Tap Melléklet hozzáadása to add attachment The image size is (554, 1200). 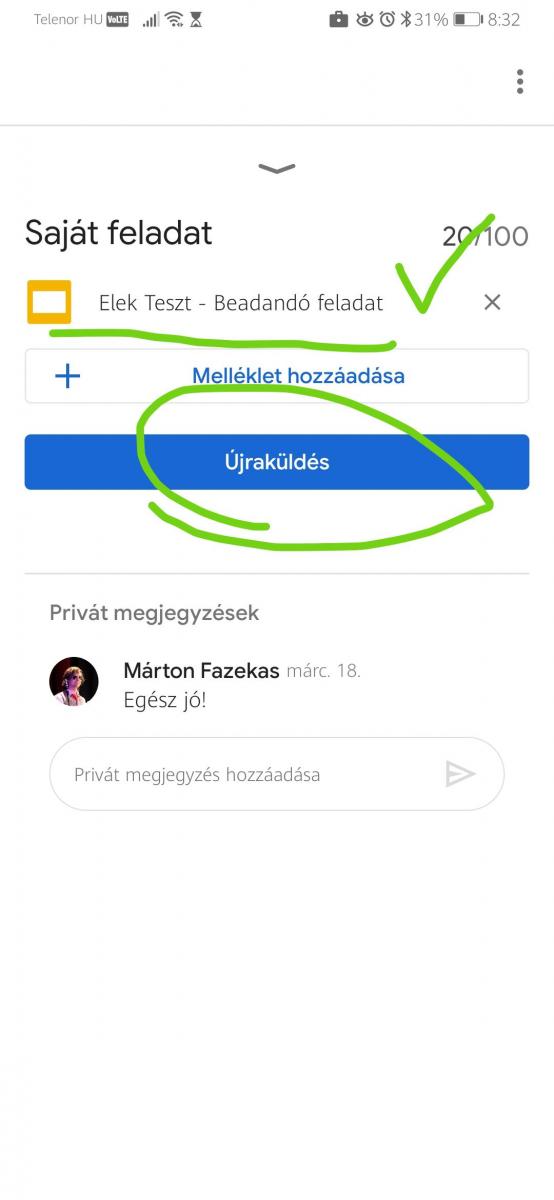pyautogui.click(x=277, y=376)
